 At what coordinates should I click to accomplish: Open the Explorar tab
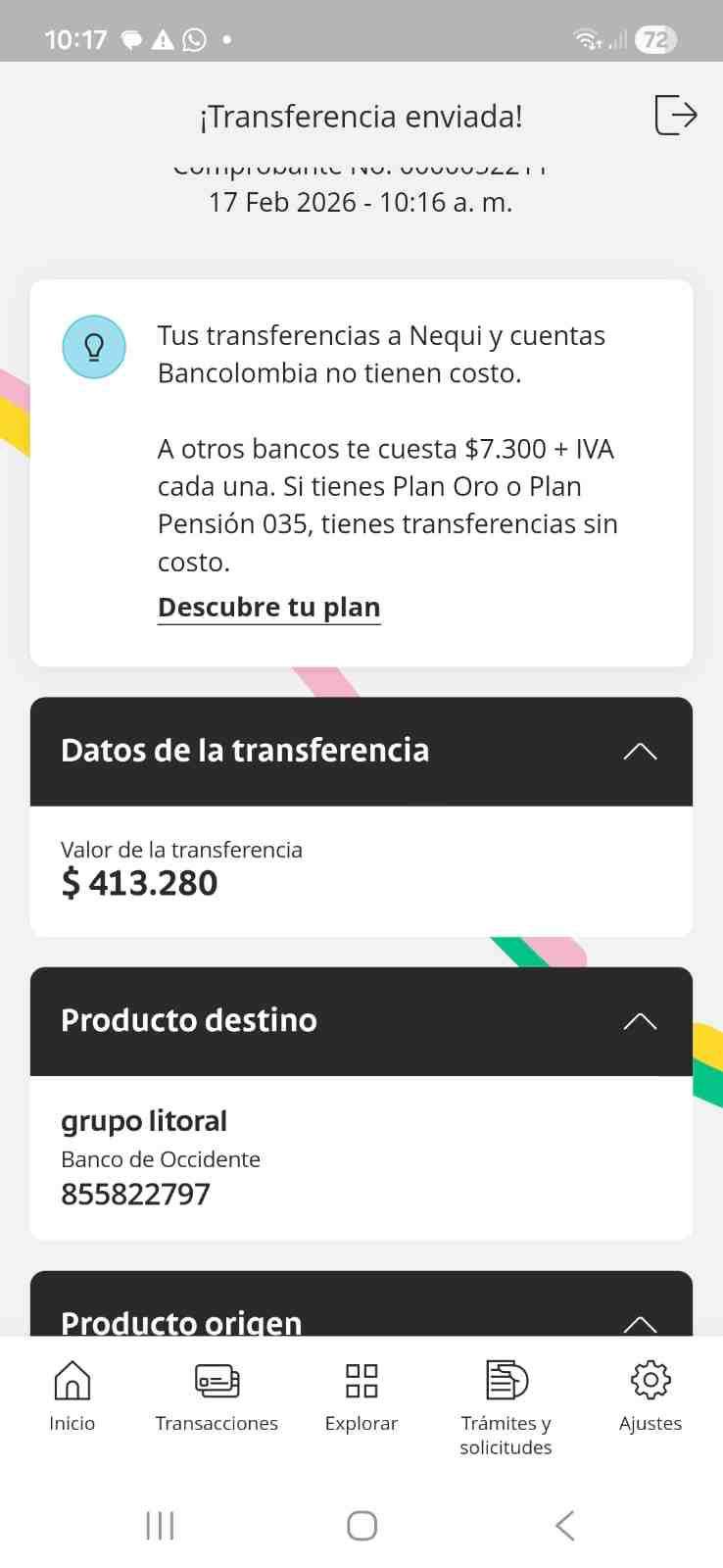[361, 1396]
